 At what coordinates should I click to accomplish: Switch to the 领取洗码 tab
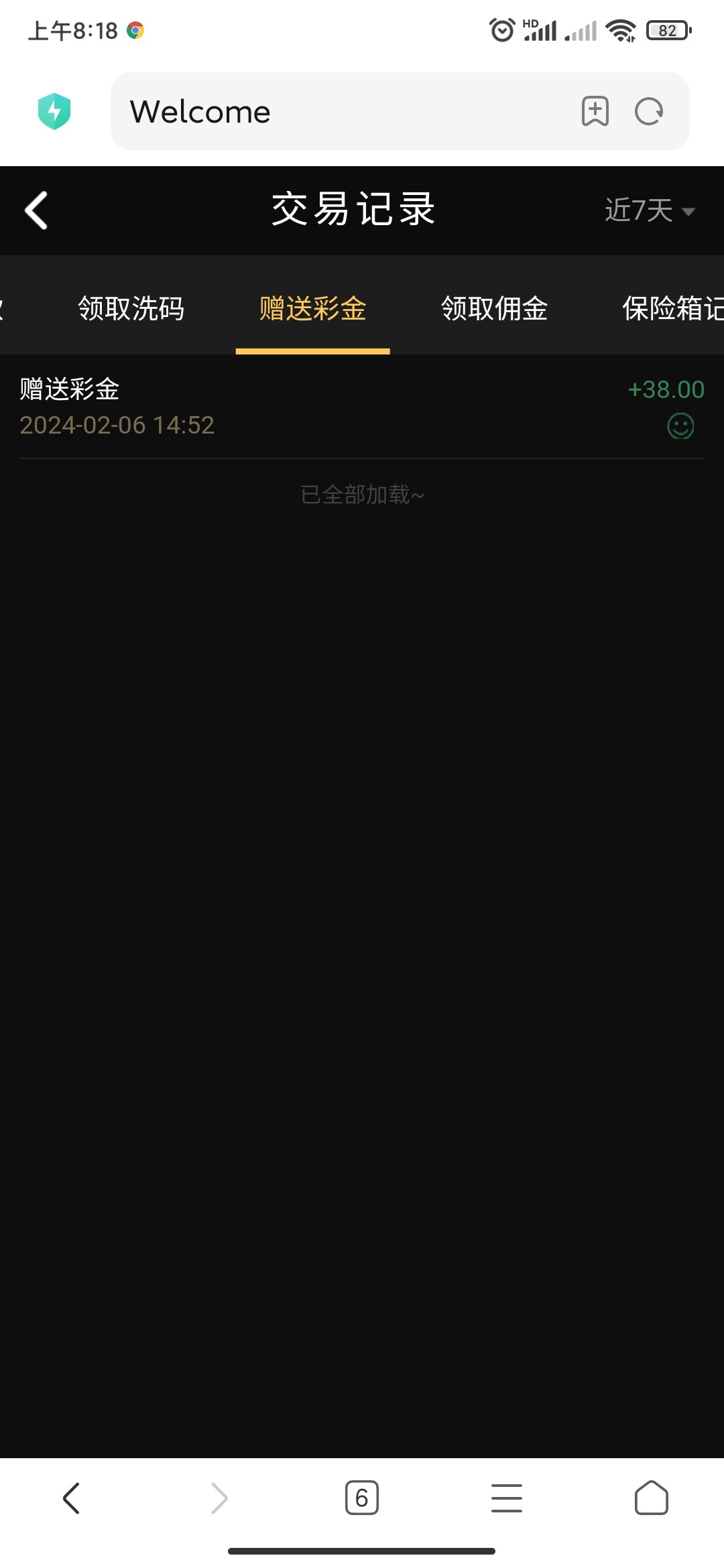click(x=131, y=308)
